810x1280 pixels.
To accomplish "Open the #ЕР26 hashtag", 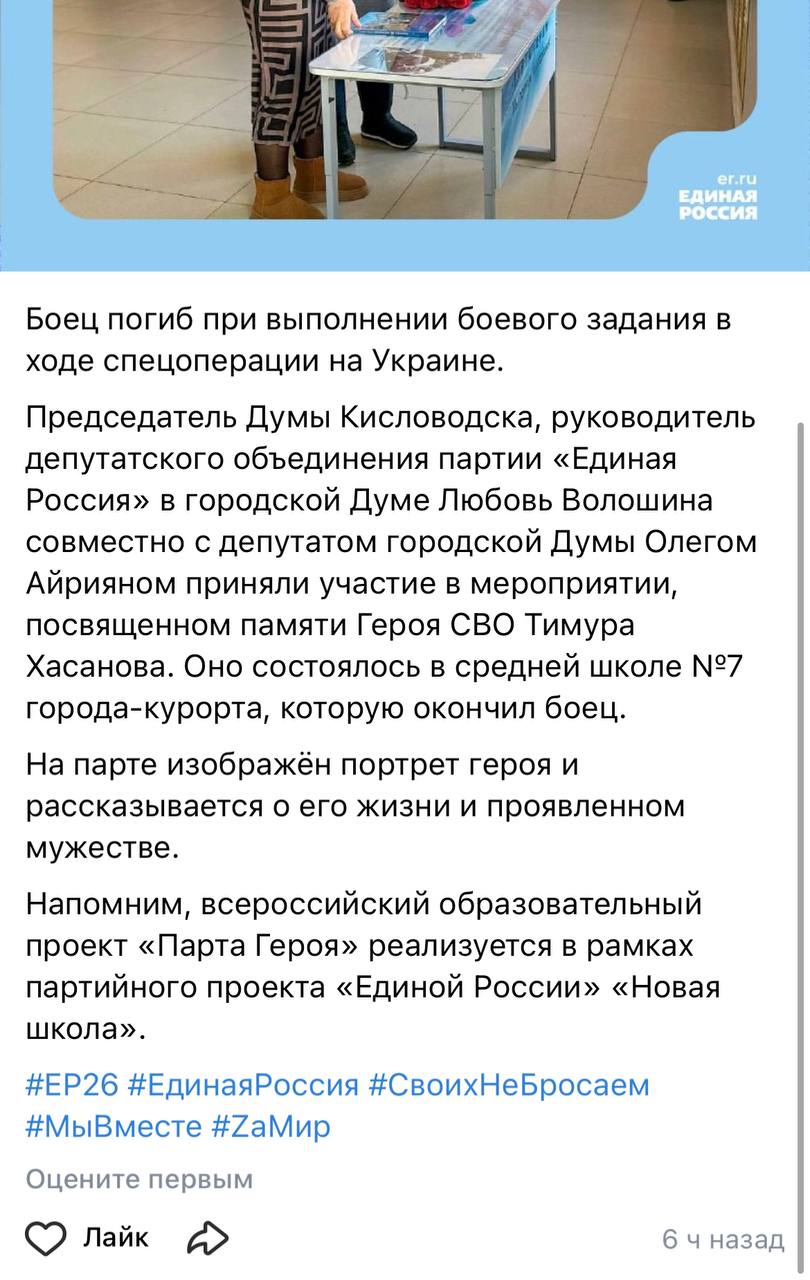I will (72, 1085).
